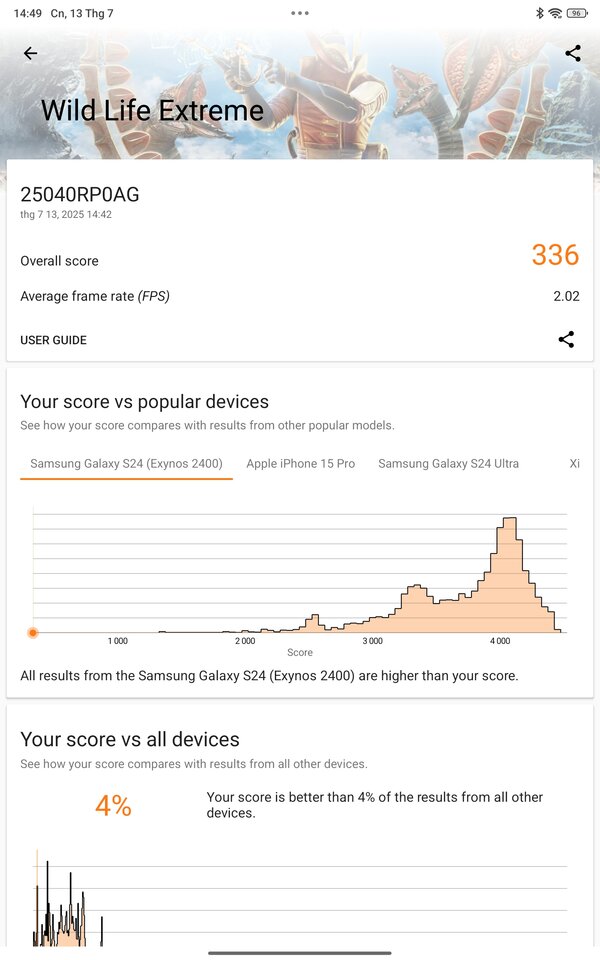This screenshot has height=960, width=600.
Task: Switch to the Samsung Galaxy S24 Ultra tab
Action: coord(448,463)
